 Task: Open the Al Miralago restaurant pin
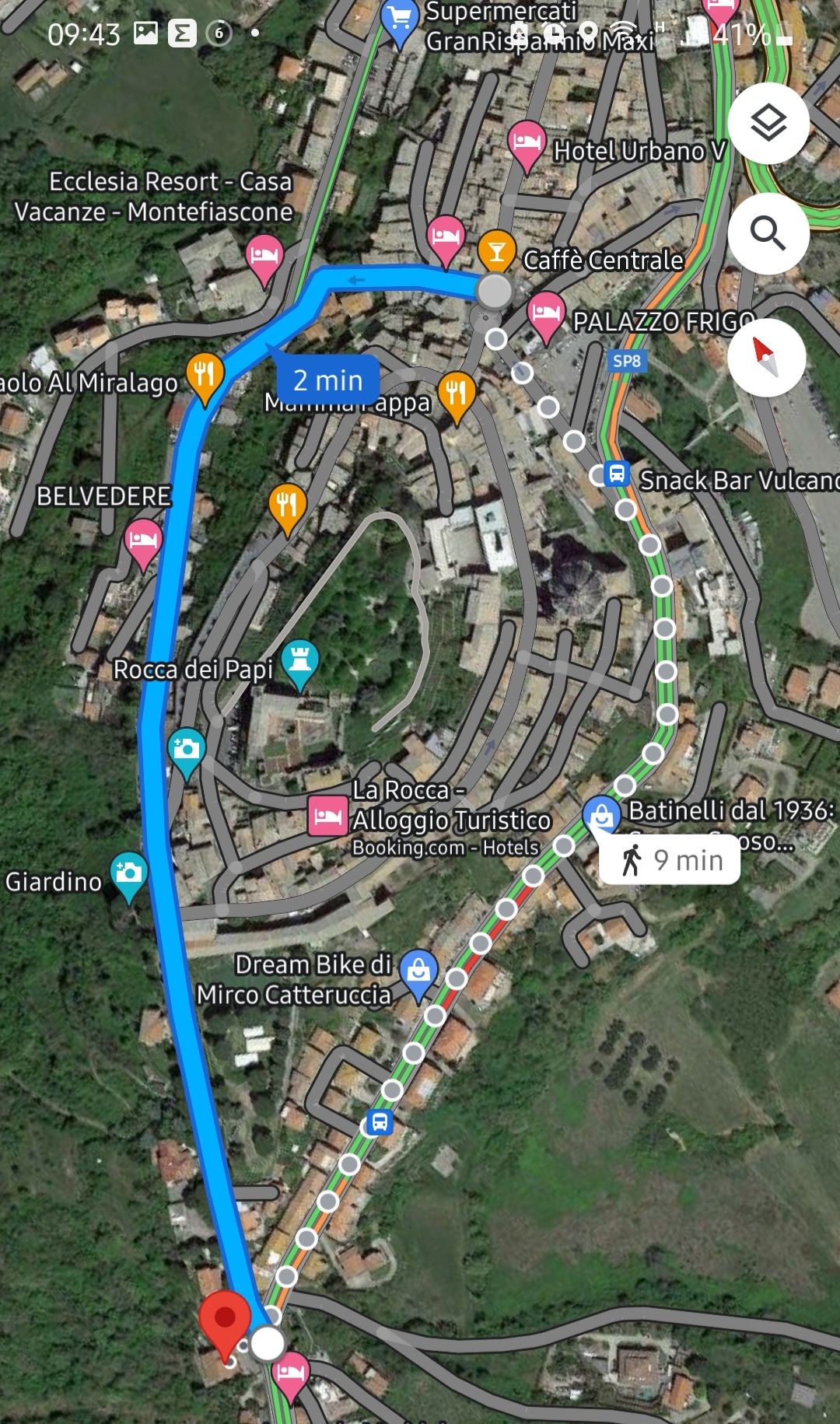(205, 377)
